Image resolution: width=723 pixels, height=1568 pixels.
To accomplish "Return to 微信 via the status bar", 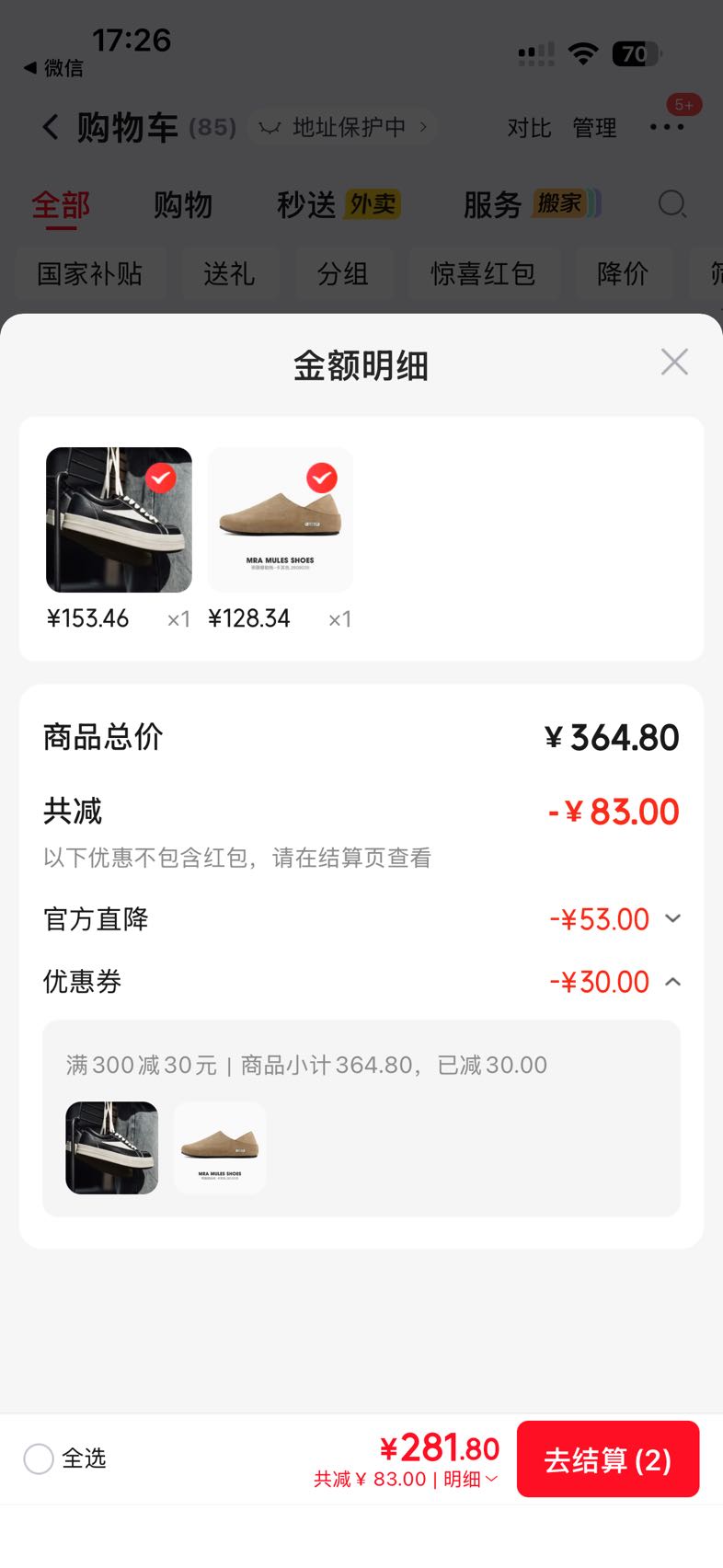I will (x=53, y=68).
